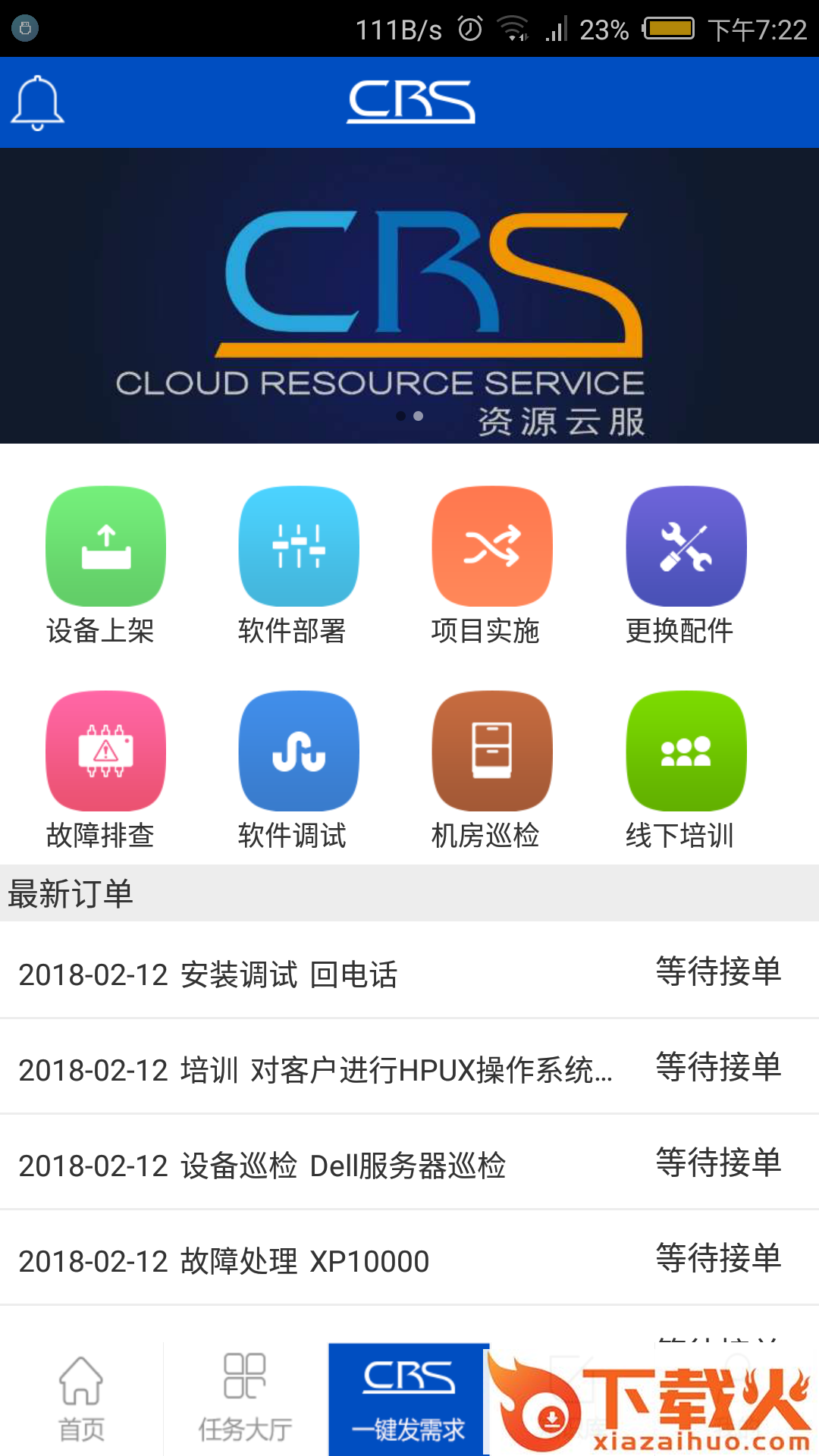Viewport: 819px width, 1456px height.
Task: Open the CBS cloud resource banner
Action: click(409, 296)
